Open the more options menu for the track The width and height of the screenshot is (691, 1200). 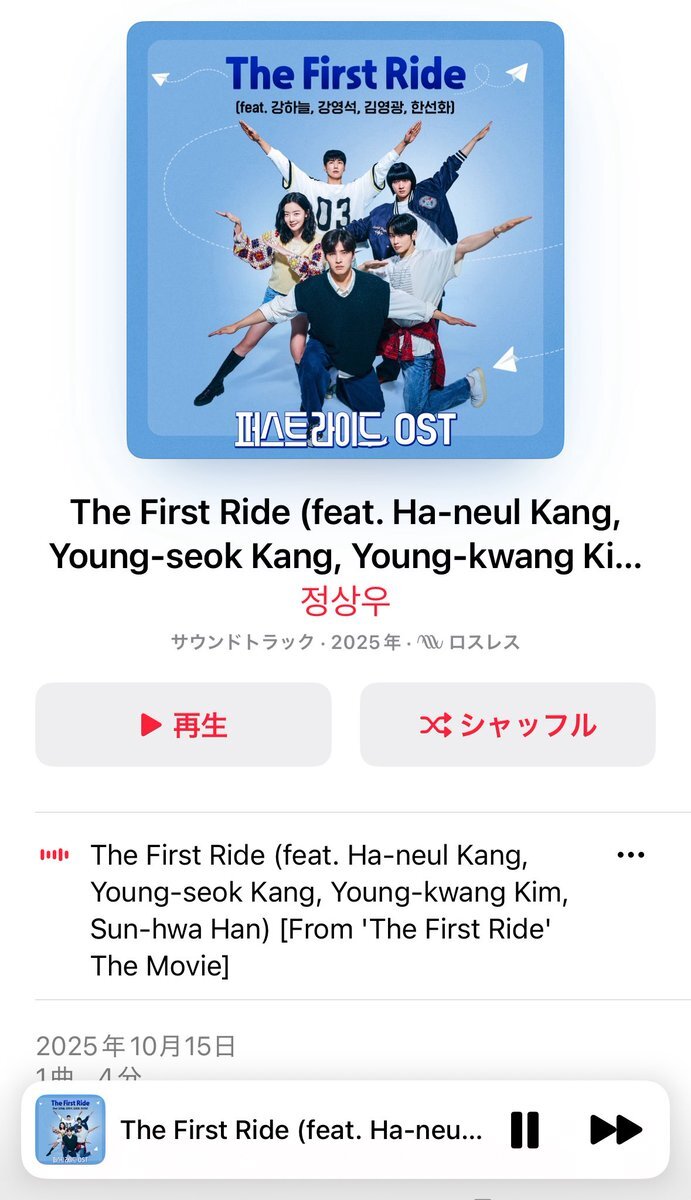[x=631, y=855]
